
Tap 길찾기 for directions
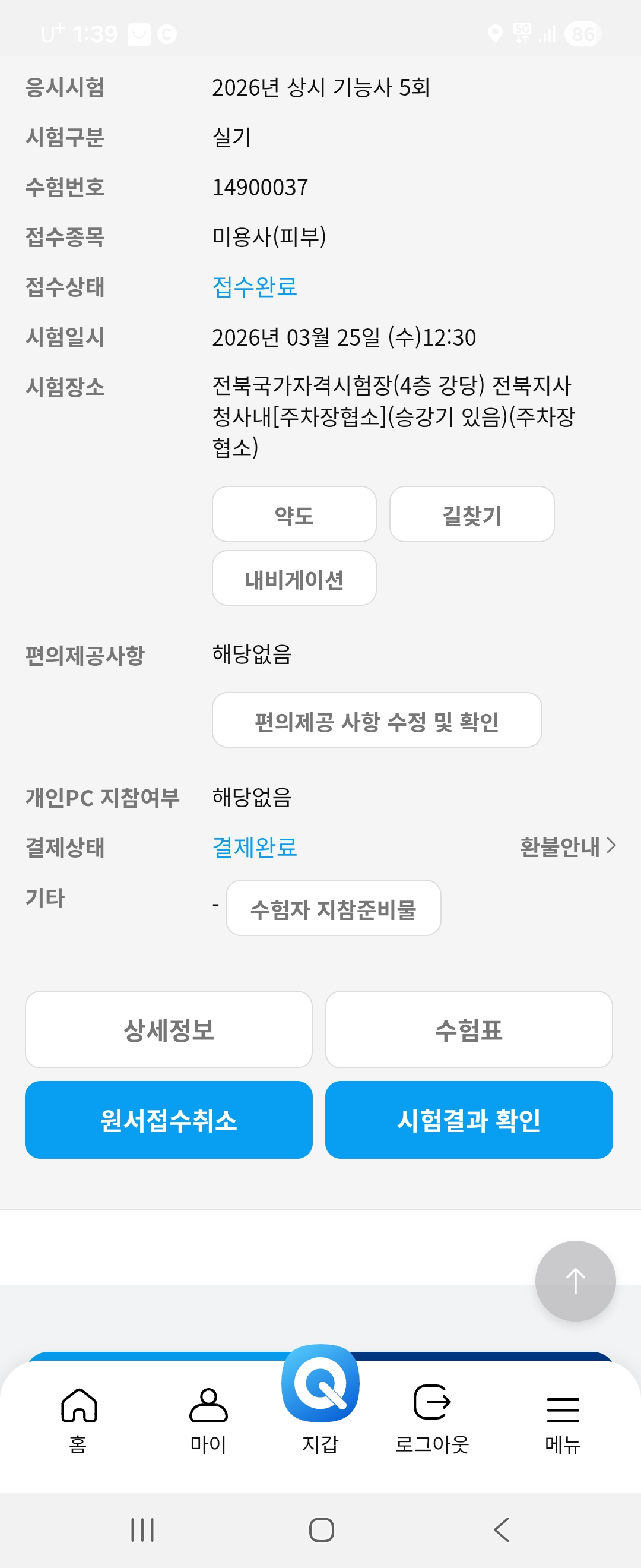[471, 514]
